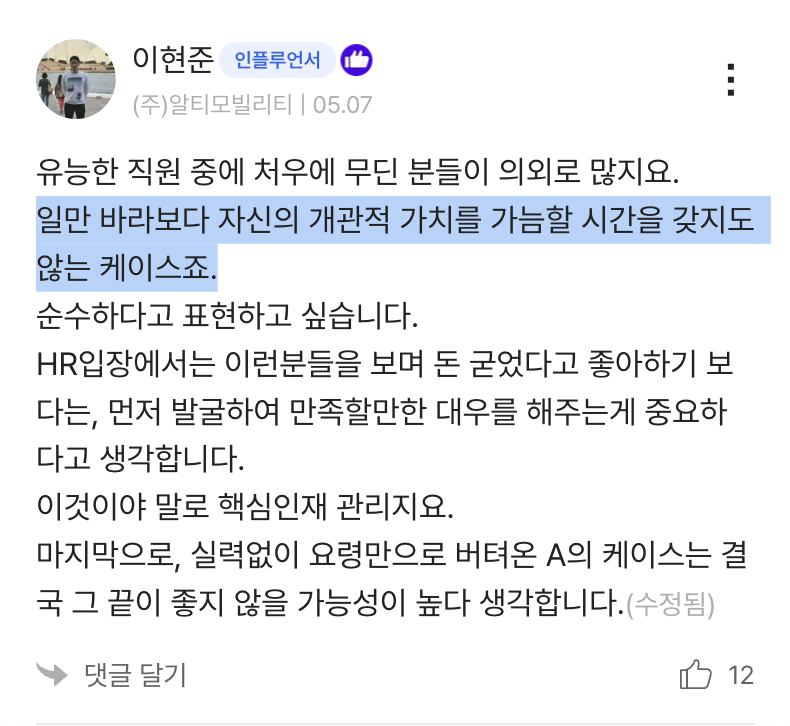Tap 댓글 달기 to reply
The image size is (790, 726).
point(134,675)
